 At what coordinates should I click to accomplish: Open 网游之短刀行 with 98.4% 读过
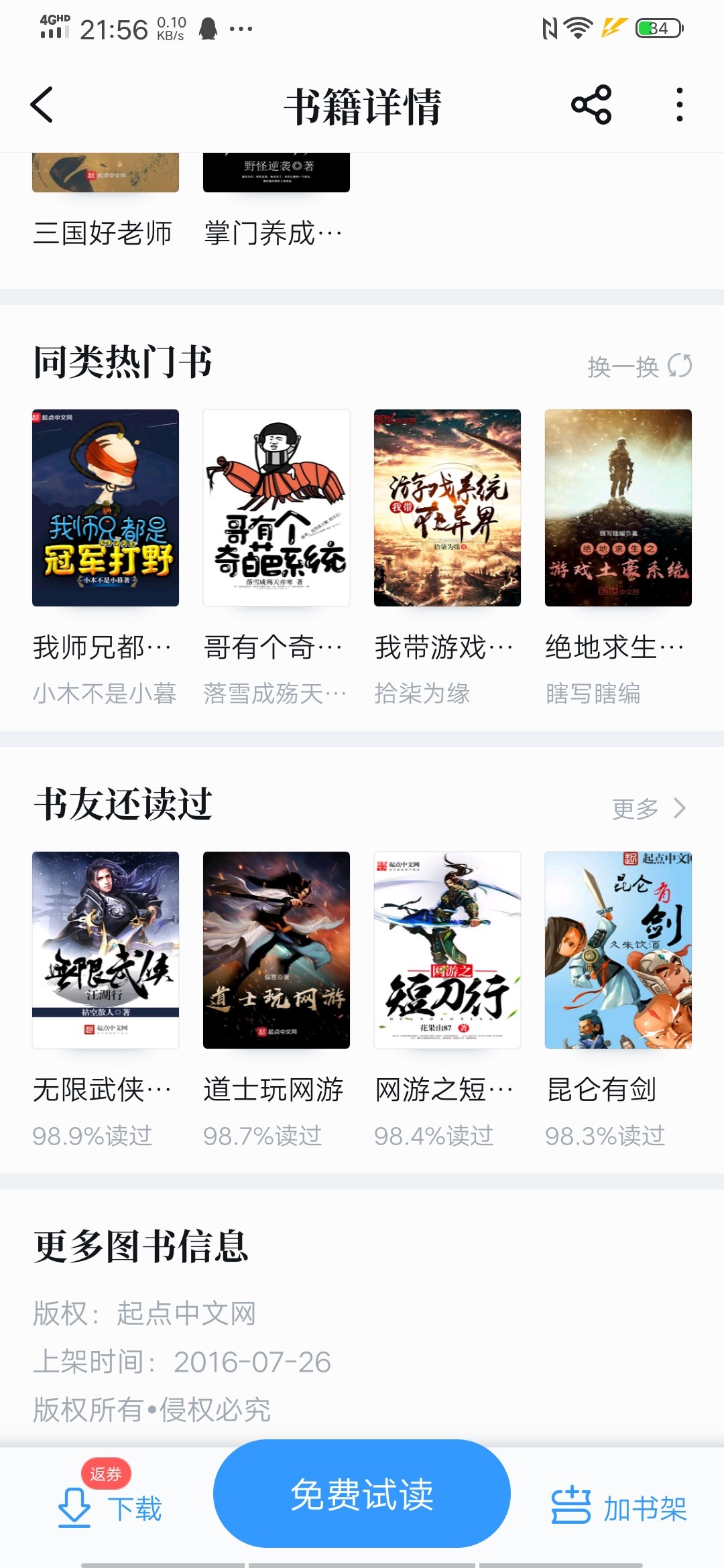[x=447, y=950]
